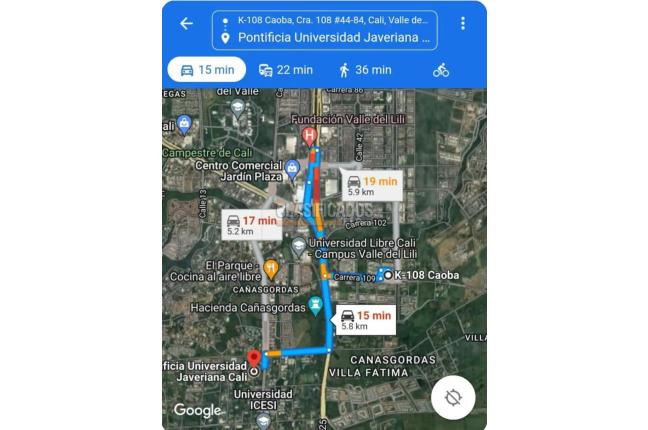Open El Parque restaurant marker
The image size is (648, 430).
click(270, 266)
